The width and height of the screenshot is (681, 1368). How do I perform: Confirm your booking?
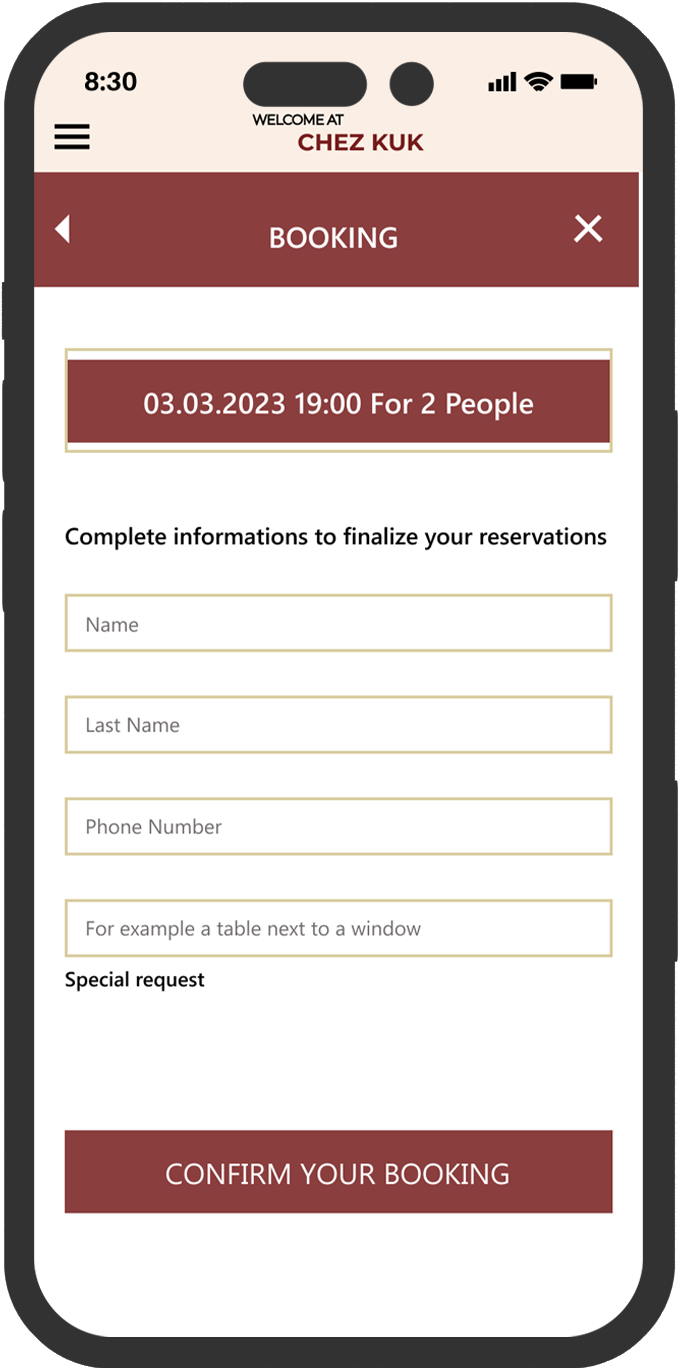tap(338, 1172)
